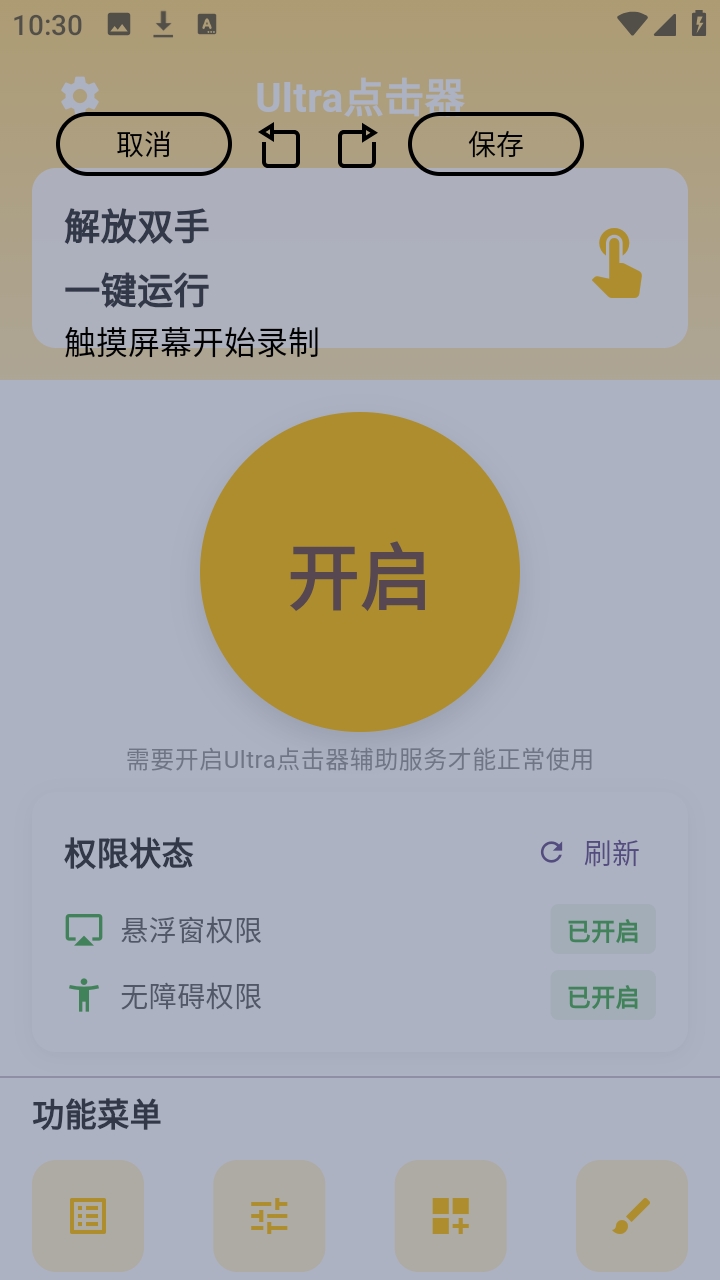Open the sliders tuning icon in 功能菜单
Viewport: 720px width, 1280px height.
coord(269,1215)
